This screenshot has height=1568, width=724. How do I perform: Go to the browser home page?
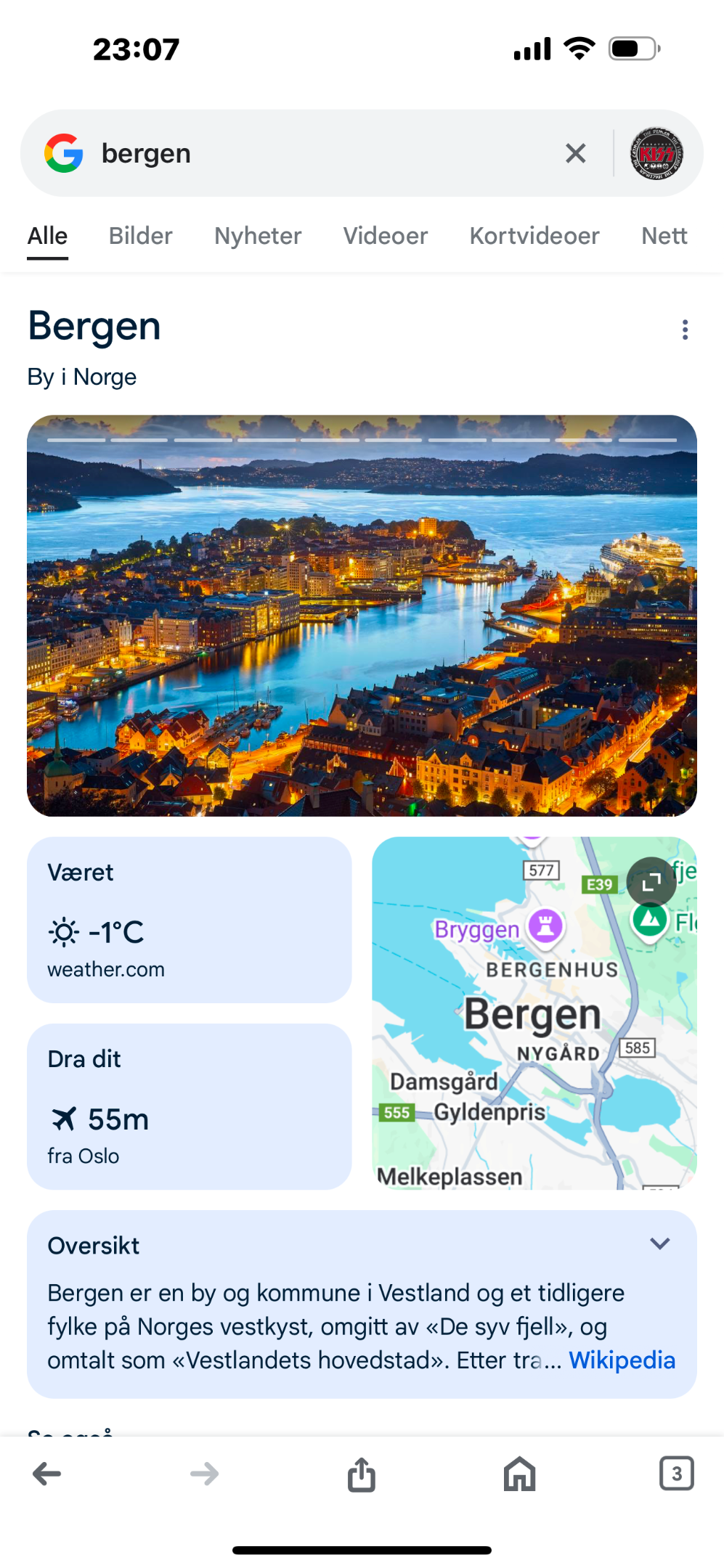coord(519,1474)
